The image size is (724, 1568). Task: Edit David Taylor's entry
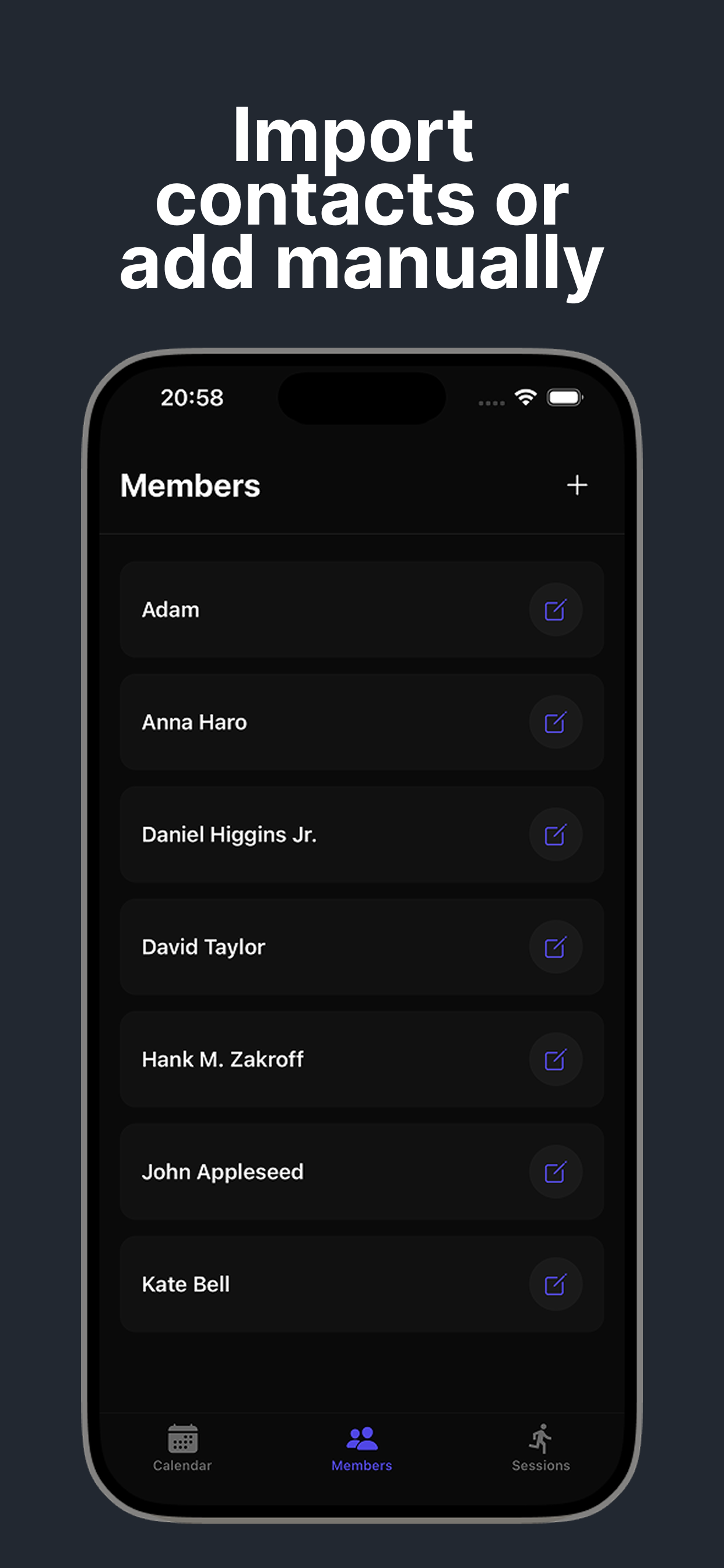coord(557,947)
